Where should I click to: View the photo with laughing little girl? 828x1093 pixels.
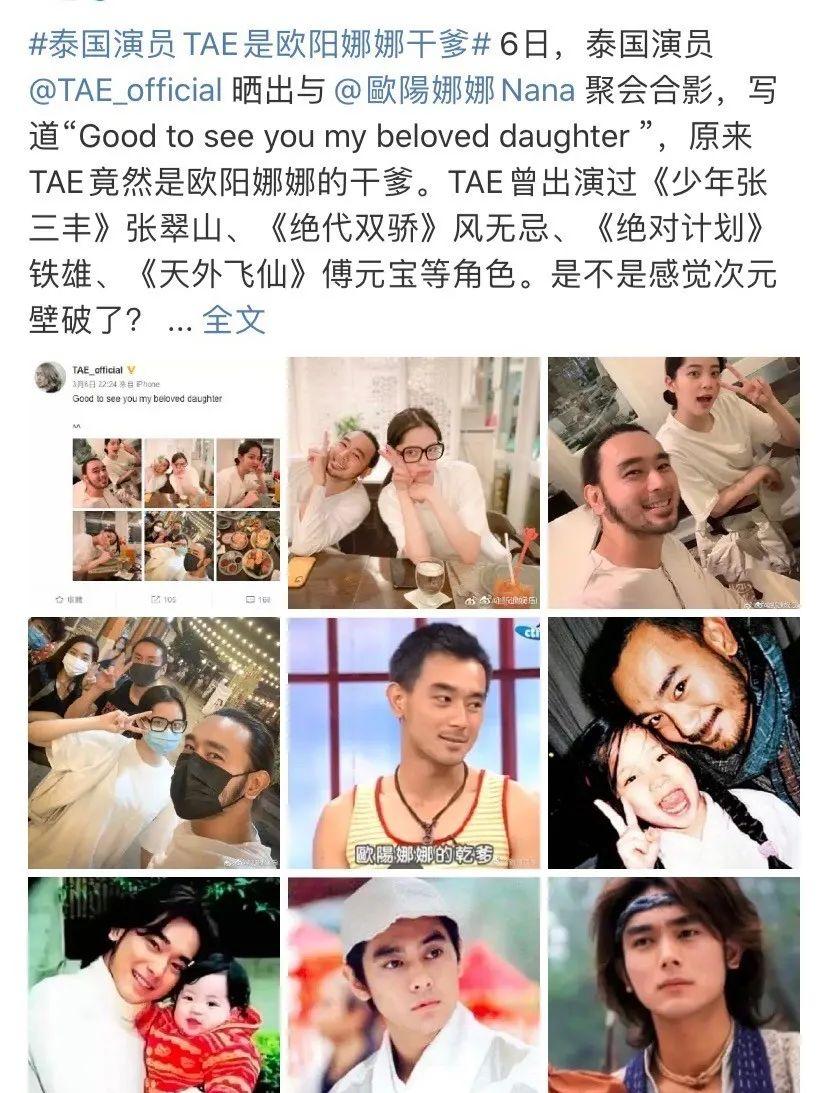tap(673, 742)
